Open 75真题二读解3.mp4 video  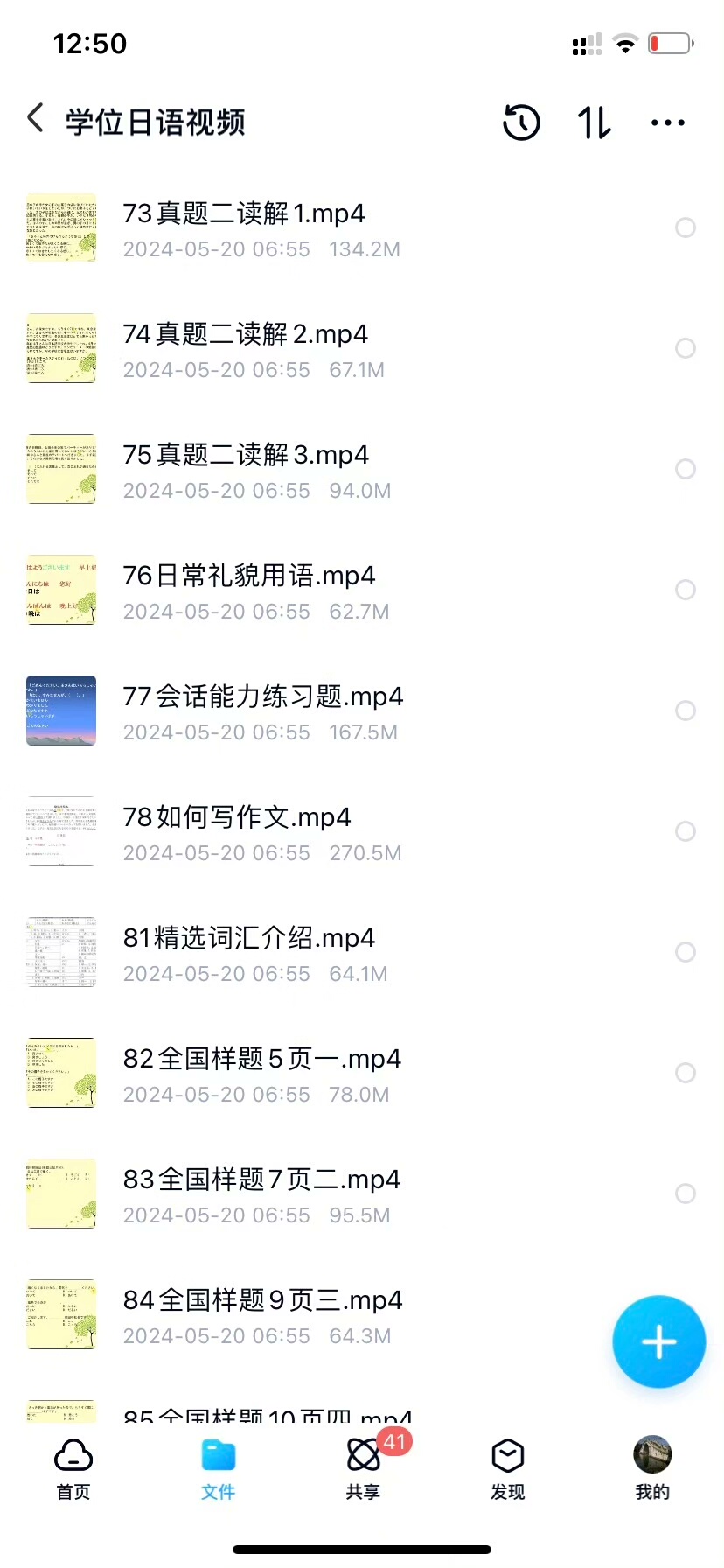tap(247, 469)
